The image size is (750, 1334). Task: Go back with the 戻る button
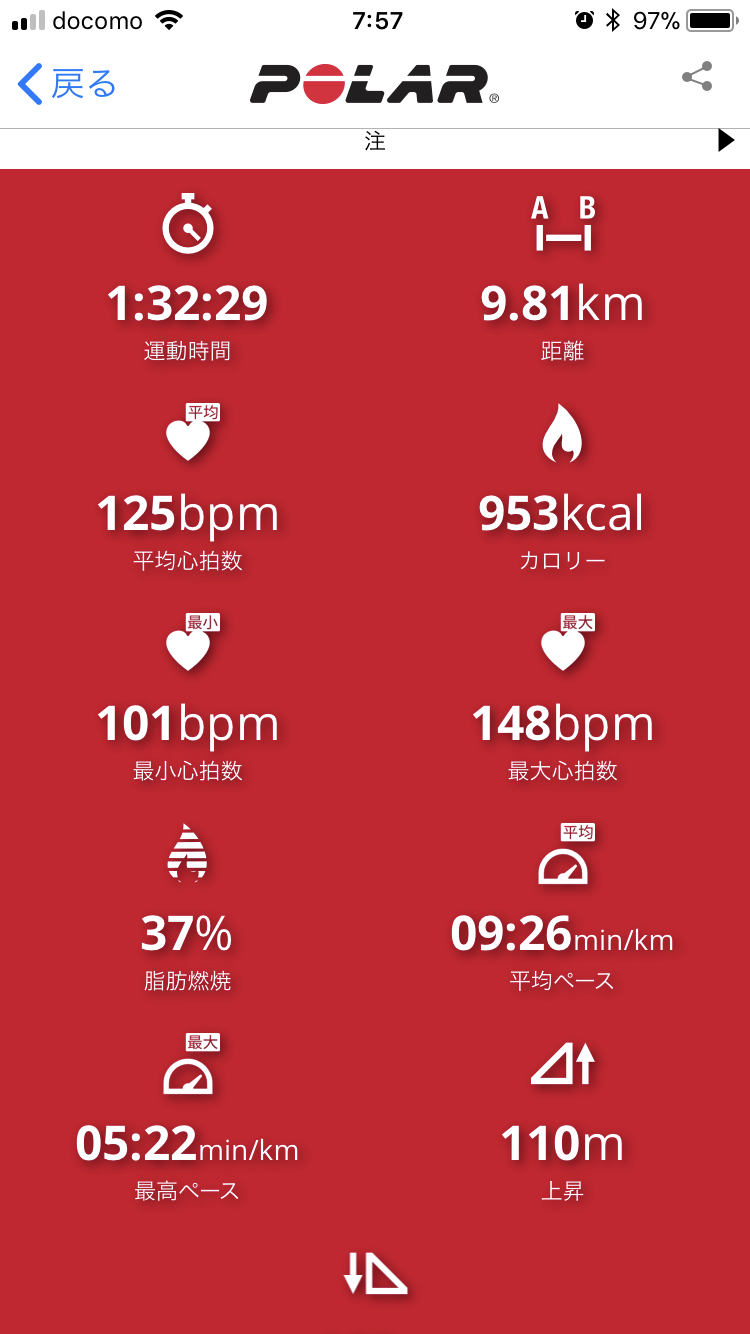pos(66,84)
